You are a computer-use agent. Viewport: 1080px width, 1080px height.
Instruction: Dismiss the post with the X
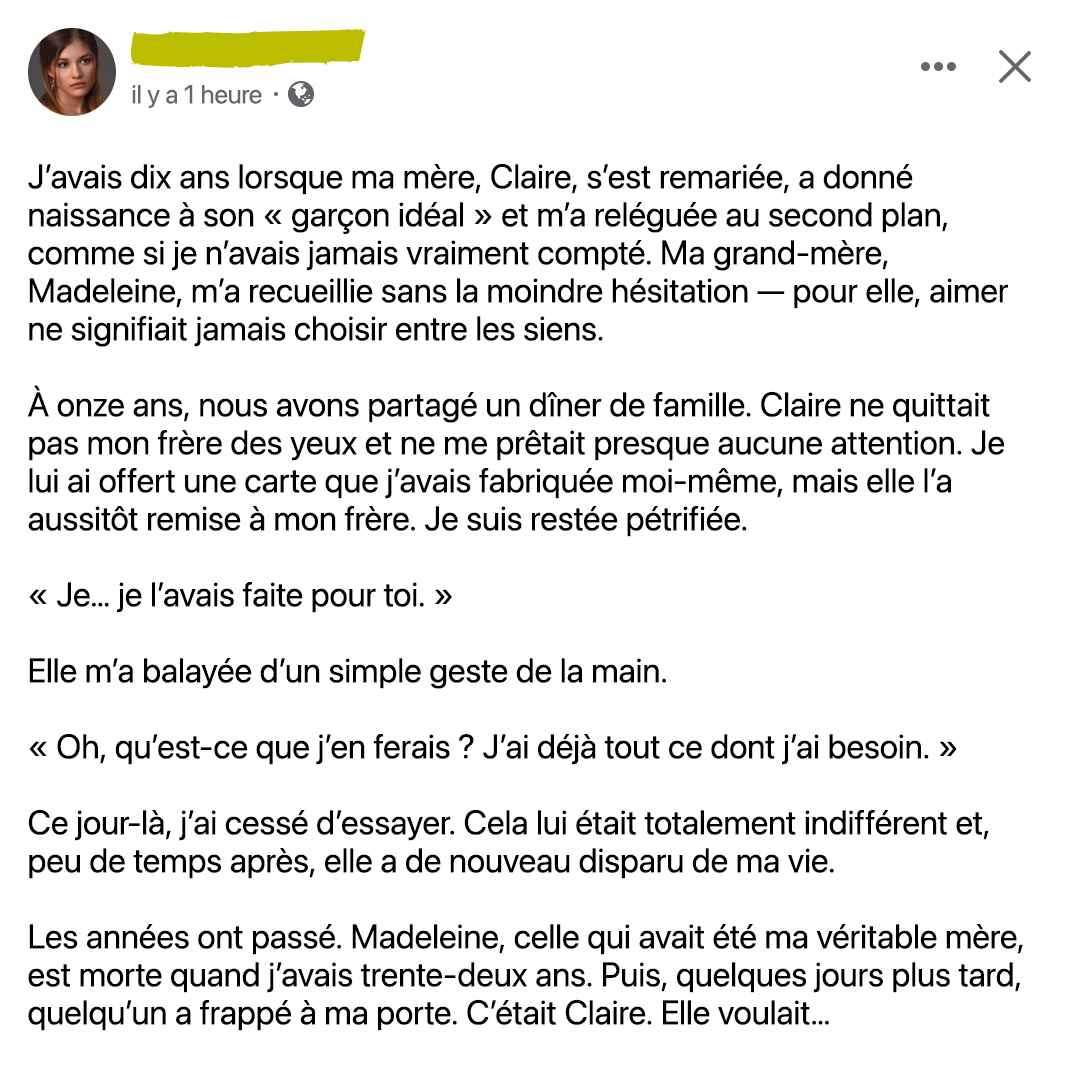[x=1015, y=67]
